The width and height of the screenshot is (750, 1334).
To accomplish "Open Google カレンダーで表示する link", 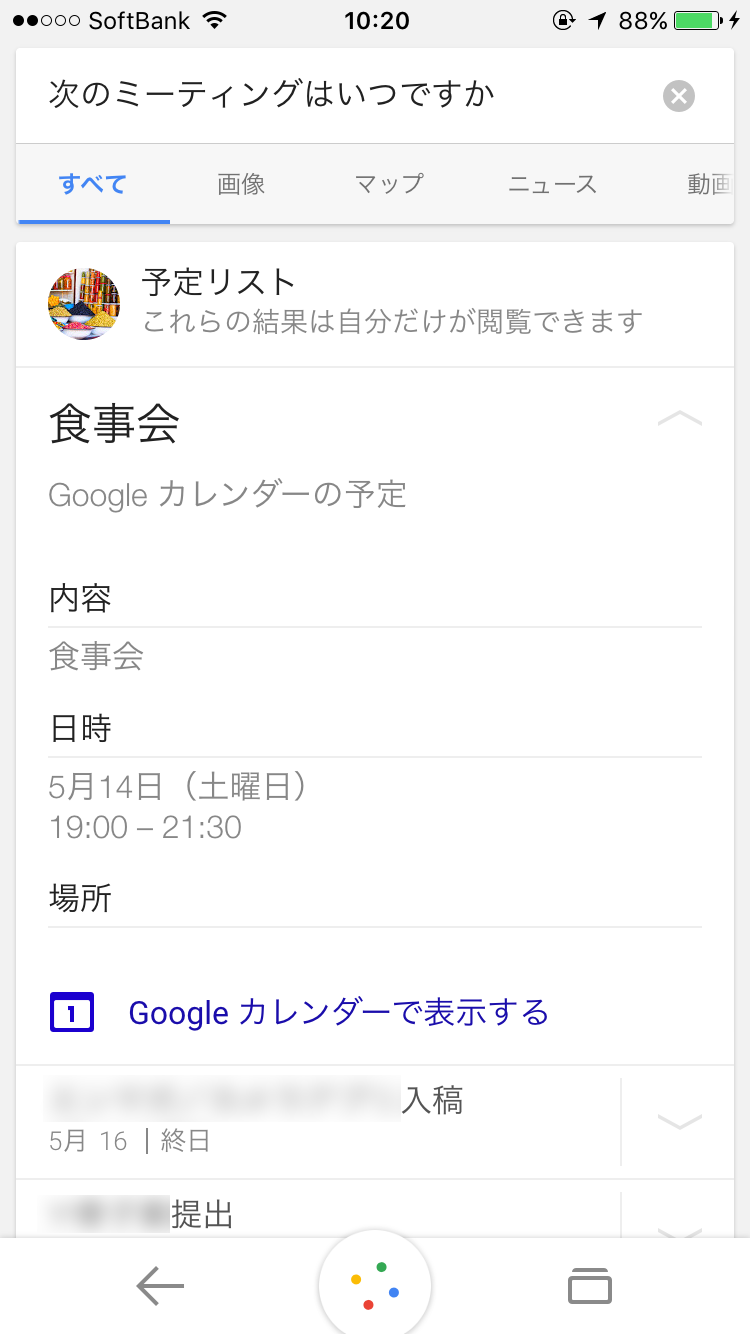I will (338, 1013).
